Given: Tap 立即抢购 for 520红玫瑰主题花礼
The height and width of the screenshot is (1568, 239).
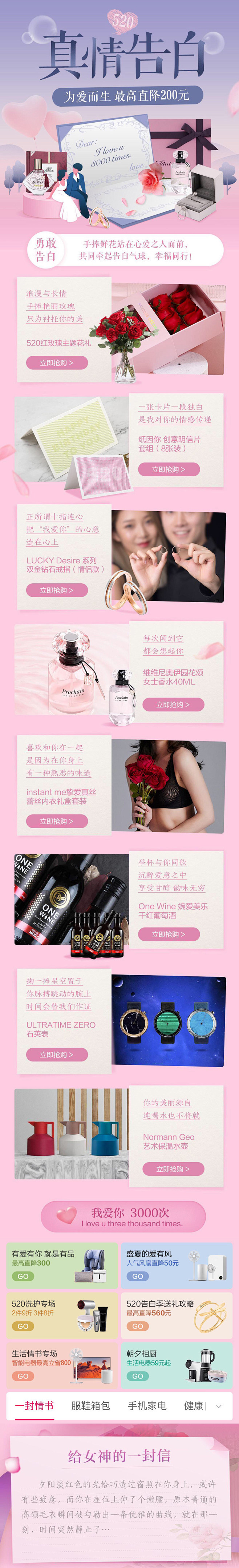Looking at the screenshot, I should pyautogui.click(x=57, y=363).
